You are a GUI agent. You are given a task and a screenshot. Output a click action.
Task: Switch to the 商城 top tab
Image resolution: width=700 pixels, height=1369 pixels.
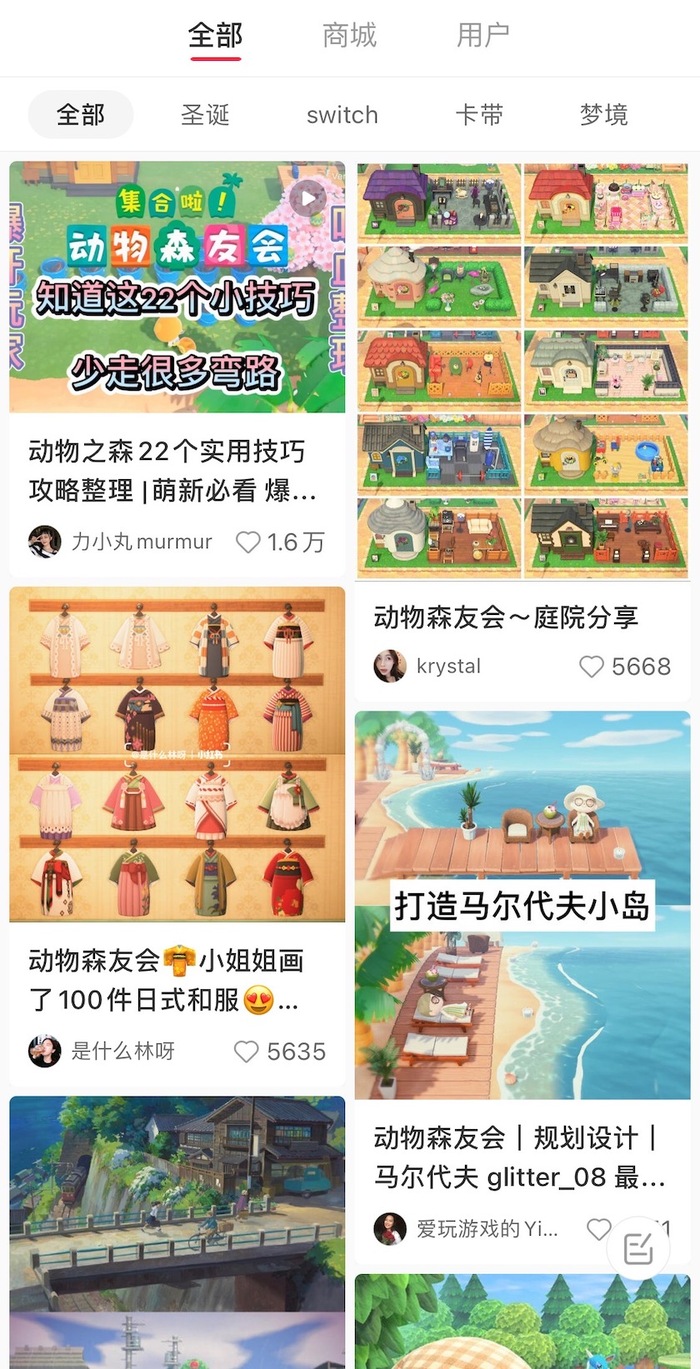pos(349,36)
